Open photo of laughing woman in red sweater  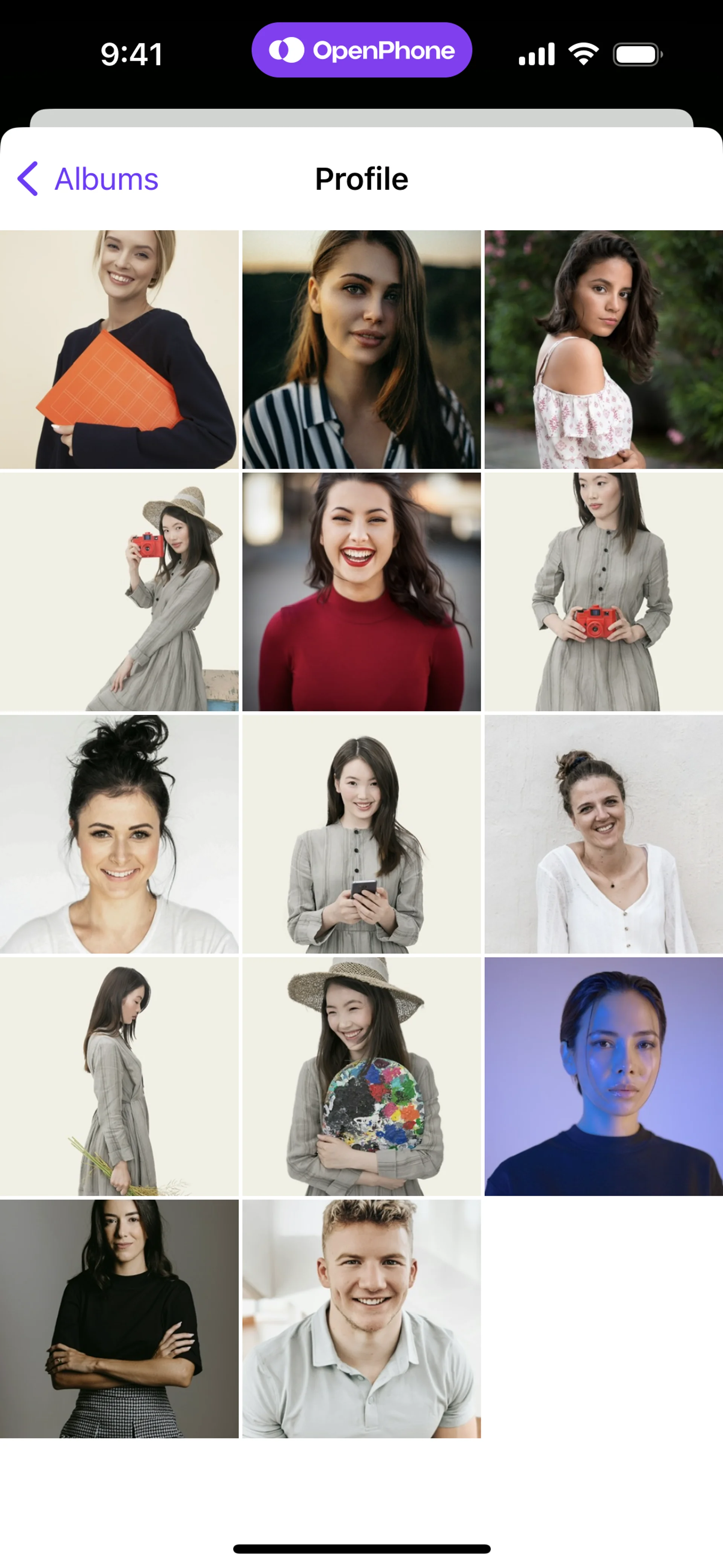pos(361,591)
